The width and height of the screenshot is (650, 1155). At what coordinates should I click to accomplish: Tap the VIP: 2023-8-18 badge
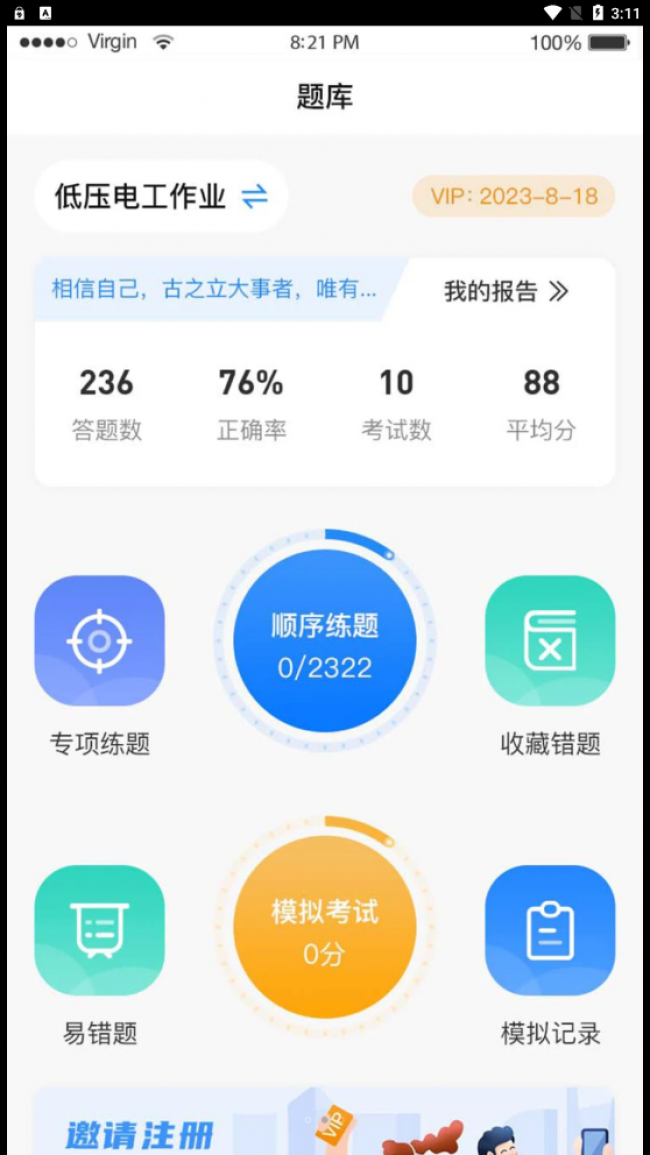pyautogui.click(x=514, y=197)
